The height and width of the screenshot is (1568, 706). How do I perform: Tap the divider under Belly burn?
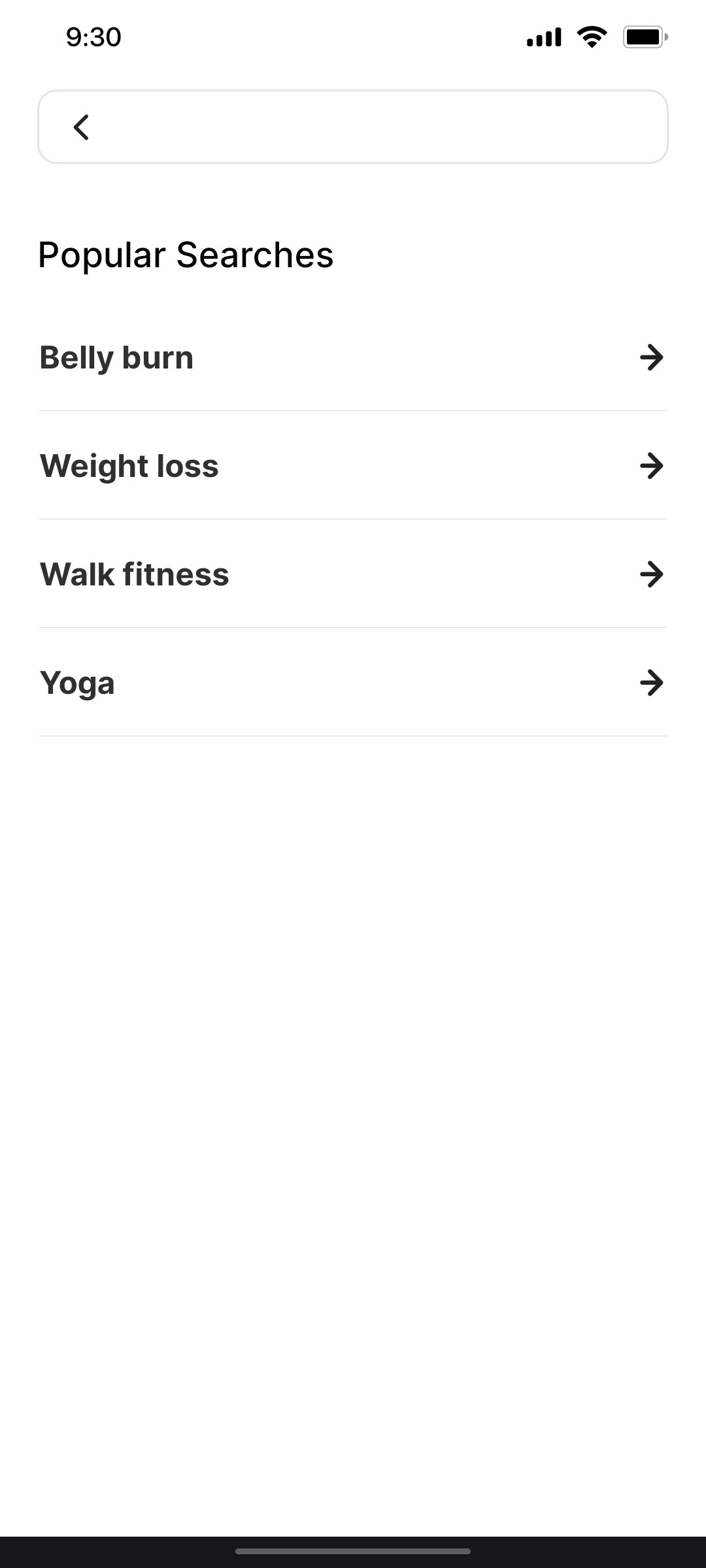tap(353, 410)
